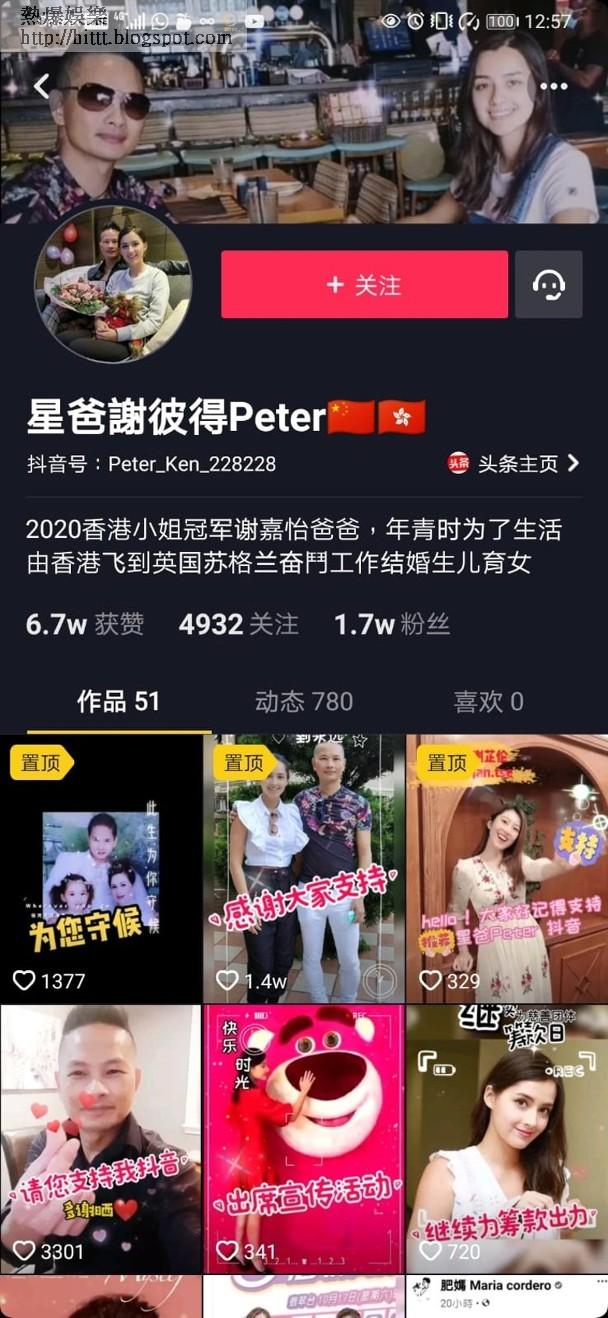This screenshot has width=608, height=1318.
Task: Go back using the top-left arrow
Action: (41, 87)
